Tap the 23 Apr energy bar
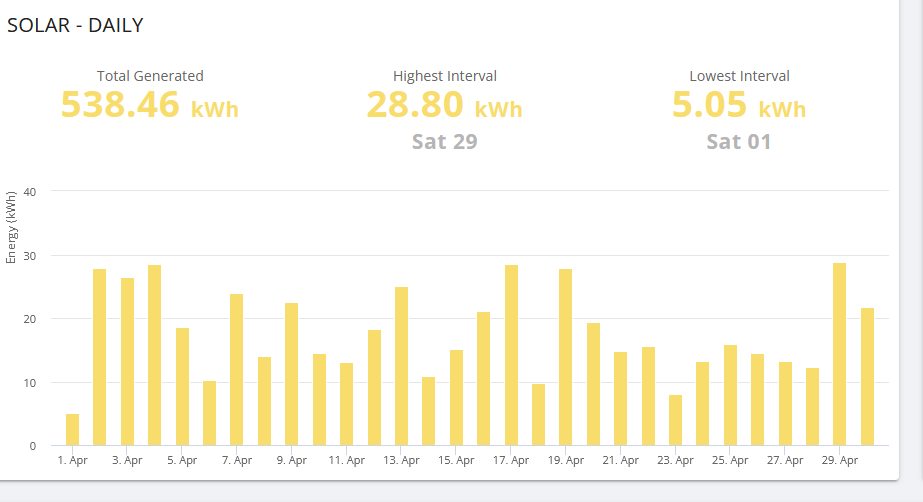The height and width of the screenshot is (502, 923). coord(675,421)
